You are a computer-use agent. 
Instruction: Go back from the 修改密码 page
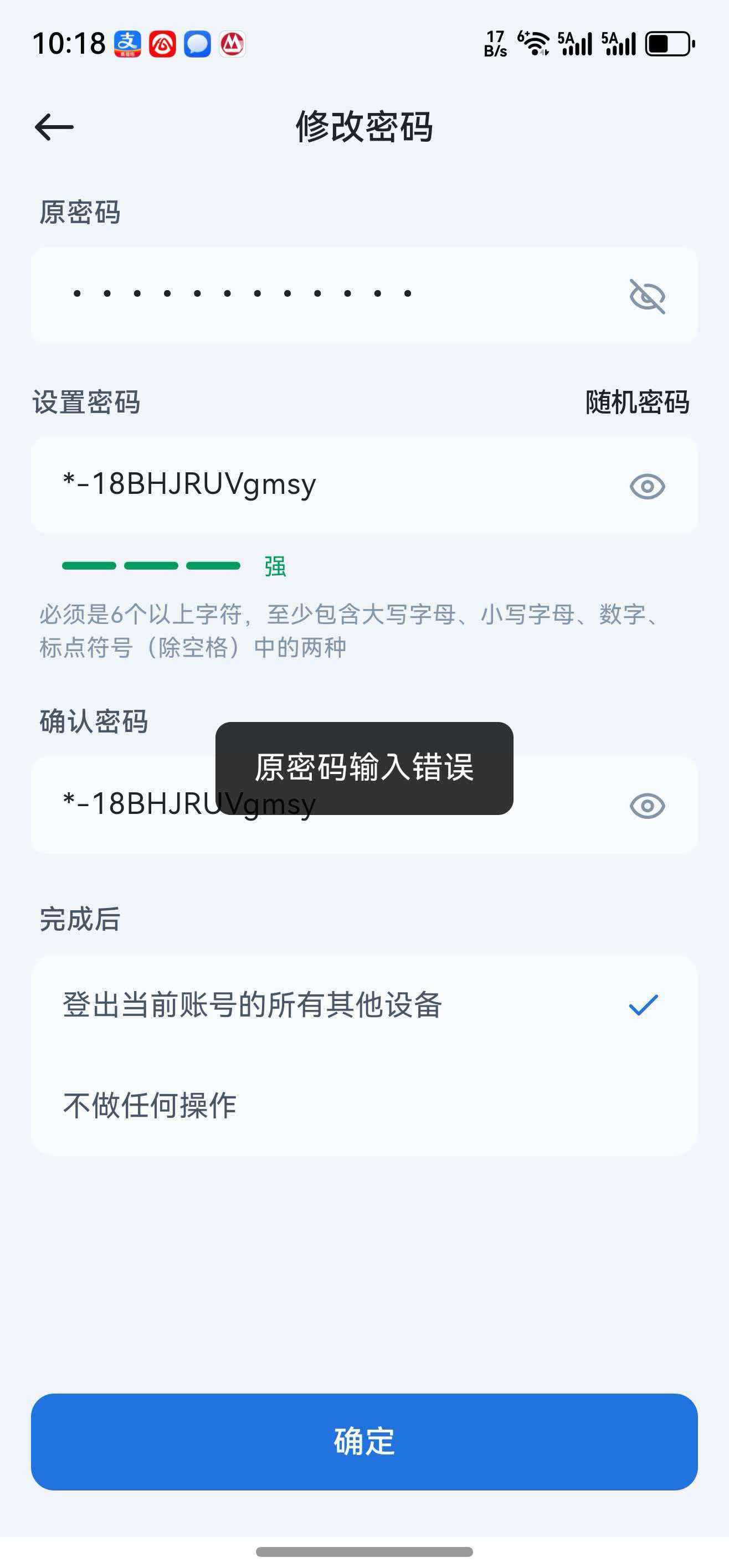click(x=54, y=127)
